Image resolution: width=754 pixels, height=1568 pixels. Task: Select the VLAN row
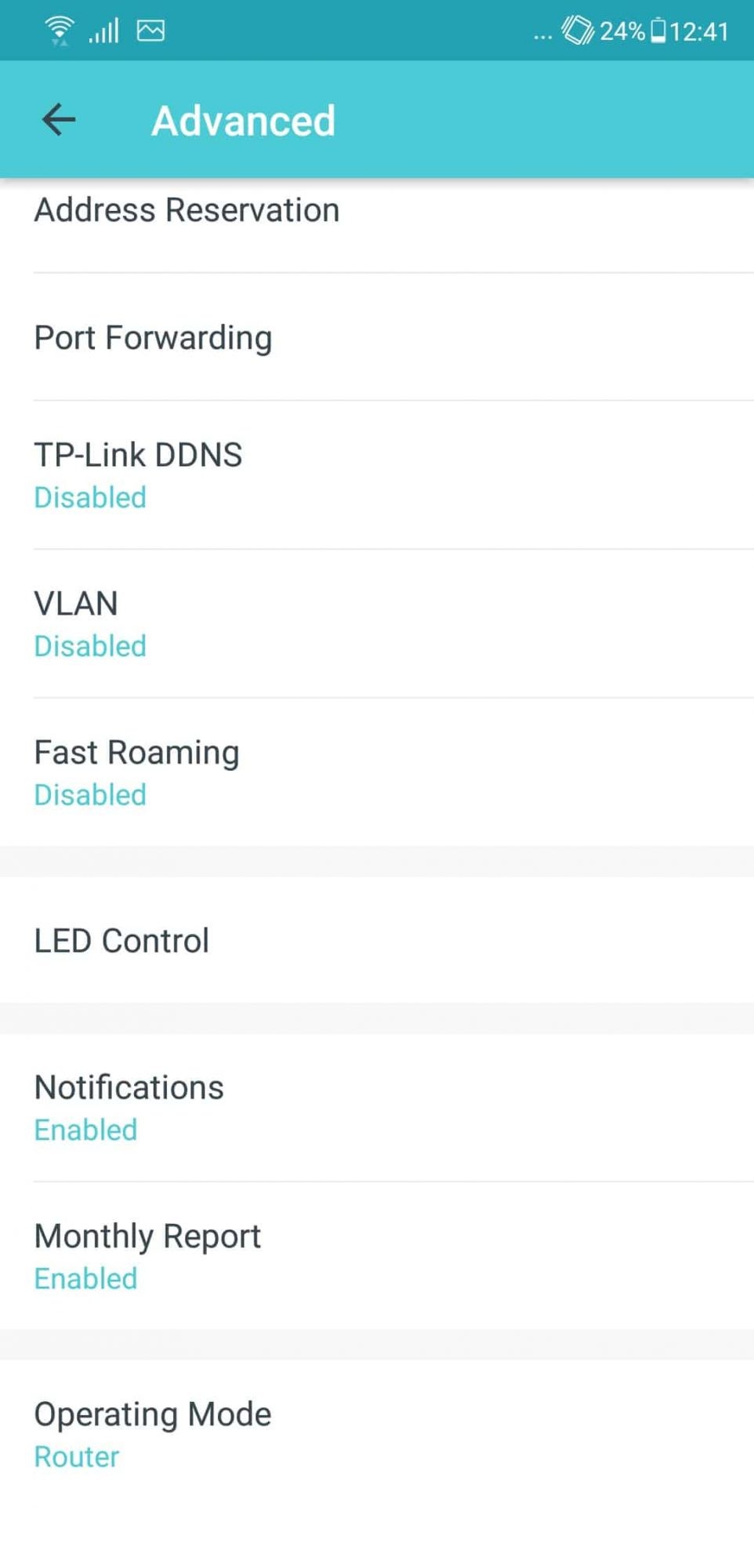tap(377, 624)
